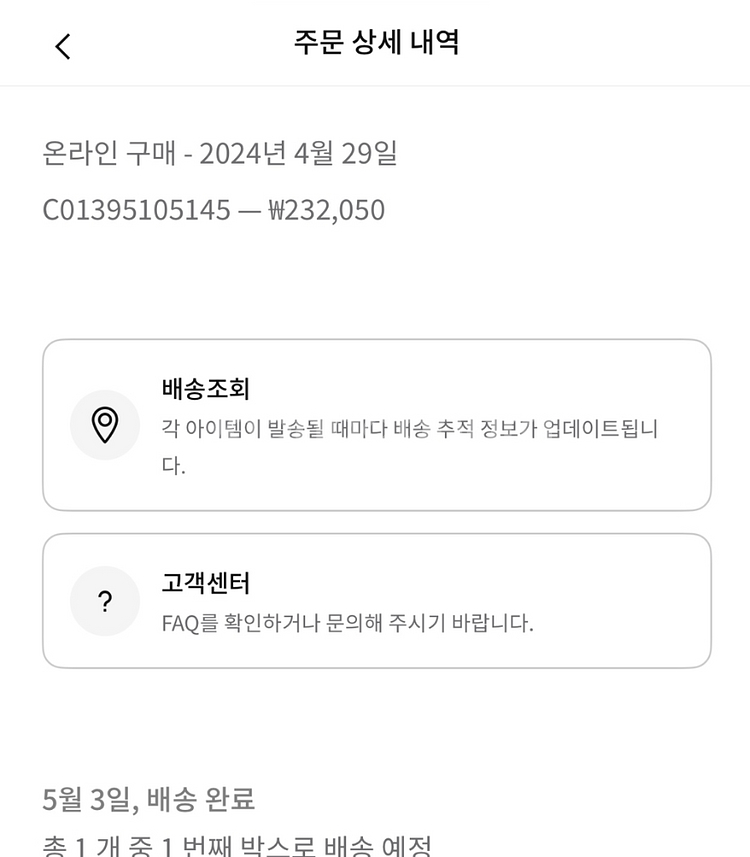Open the 고객센터 help card

click(x=376, y=600)
